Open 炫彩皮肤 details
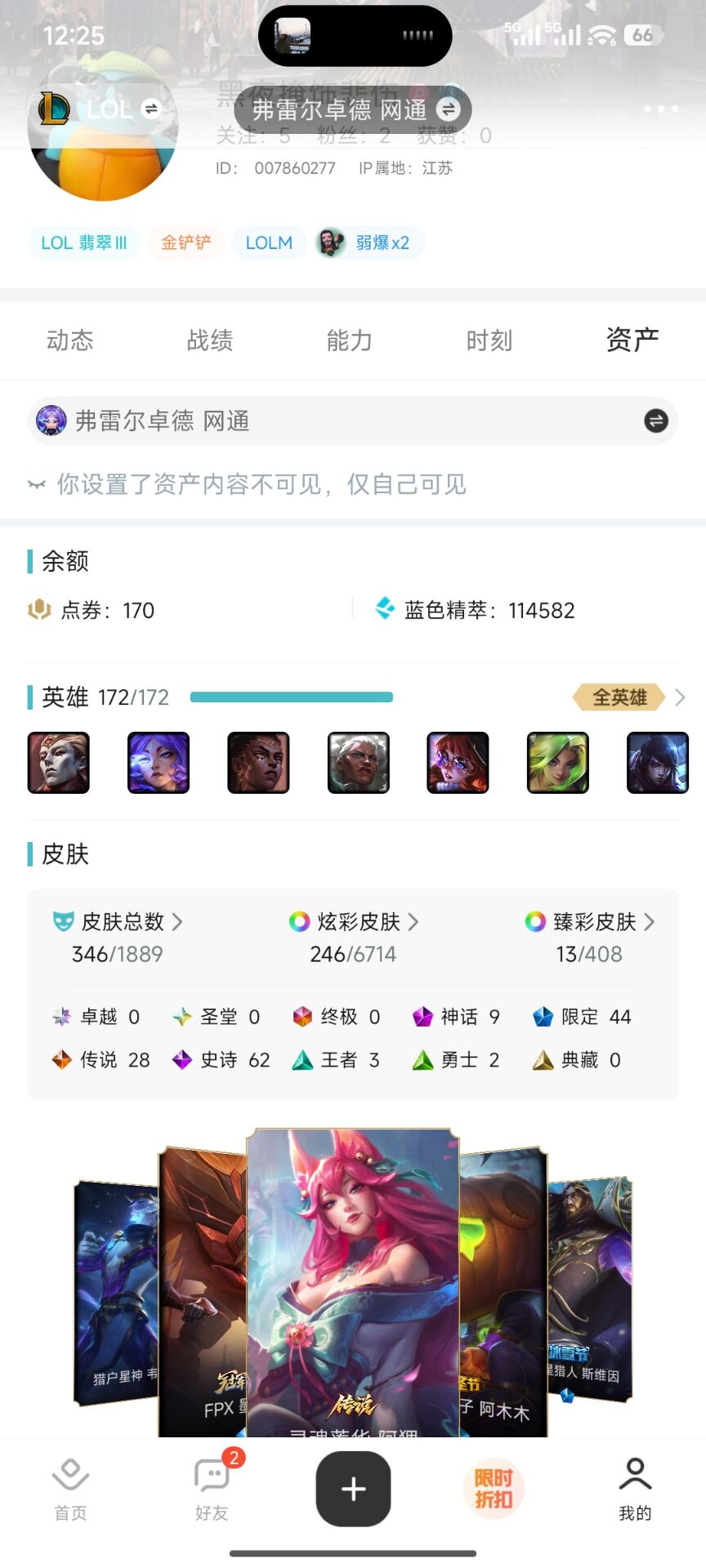 pyautogui.click(x=354, y=922)
